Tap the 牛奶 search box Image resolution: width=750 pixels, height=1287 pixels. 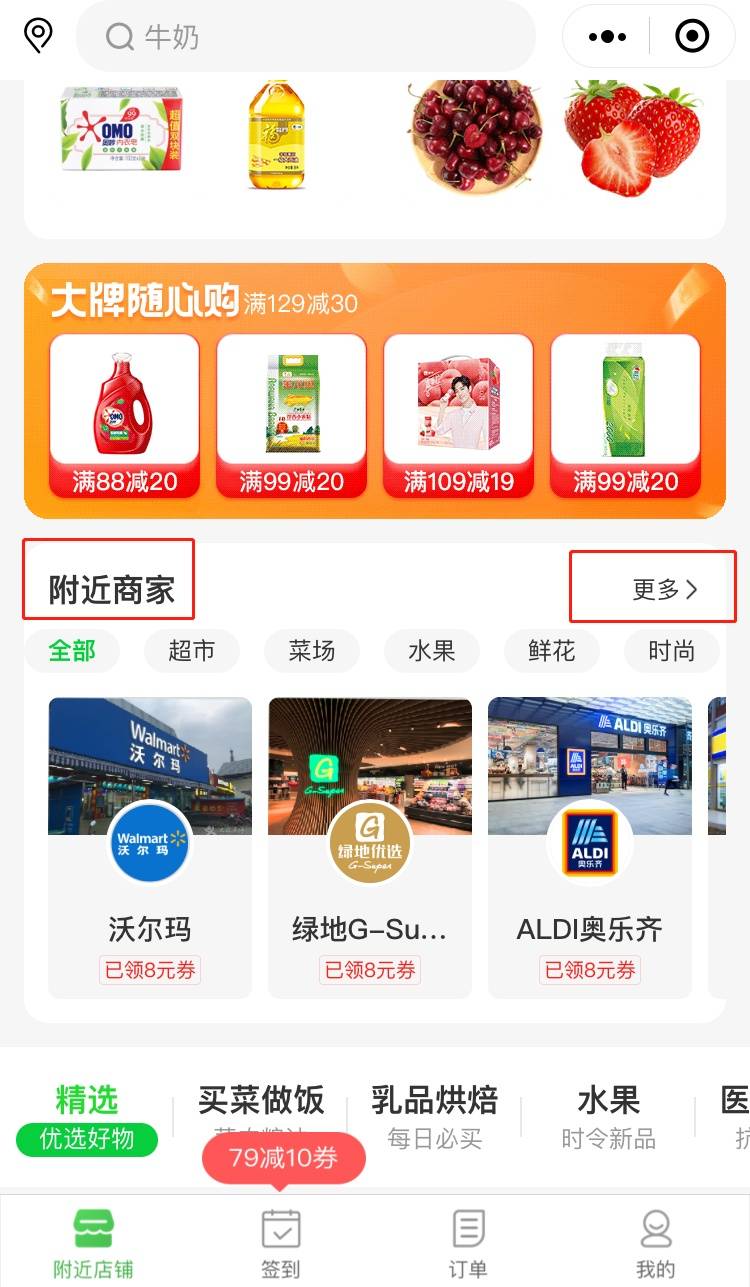[x=305, y=37]
